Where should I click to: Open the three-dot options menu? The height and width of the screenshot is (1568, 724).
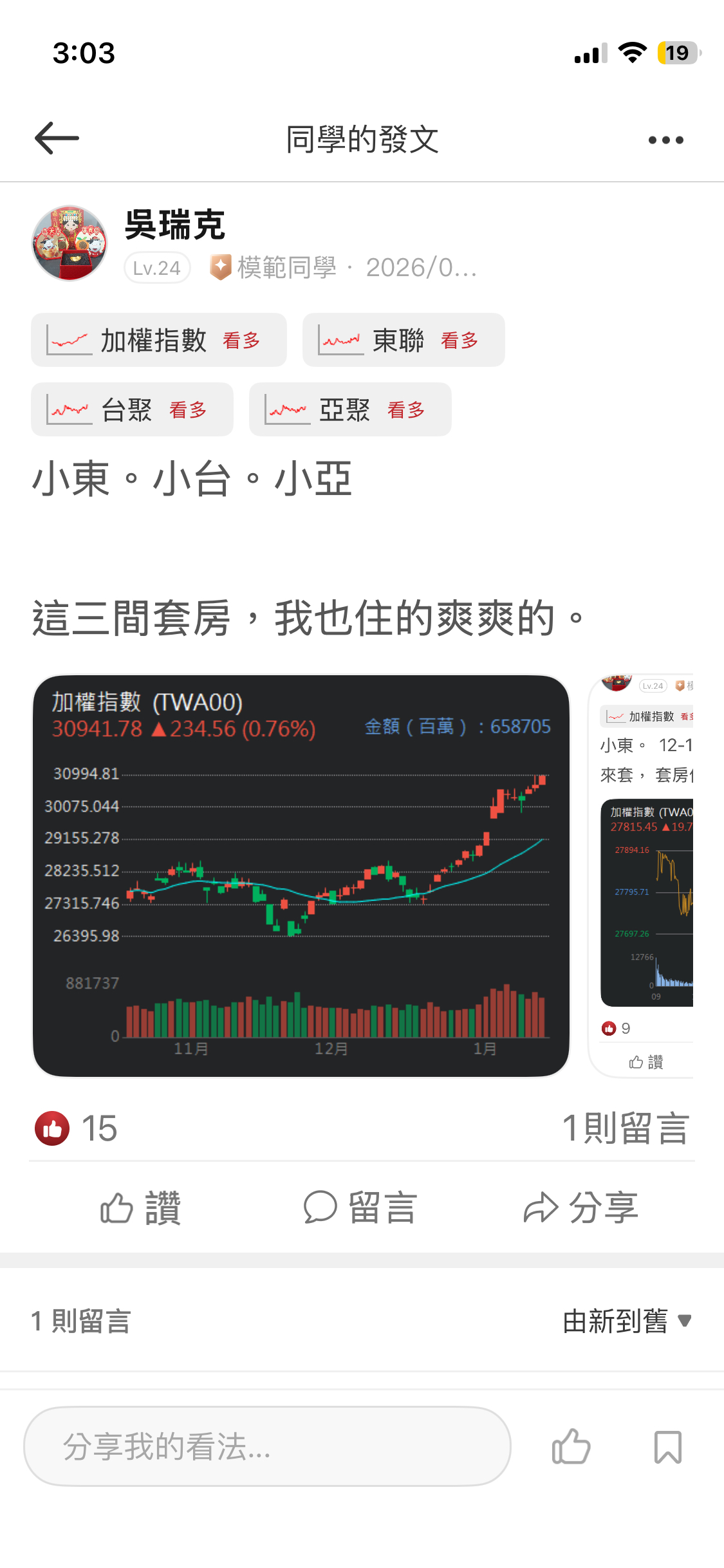click(665, 139)
